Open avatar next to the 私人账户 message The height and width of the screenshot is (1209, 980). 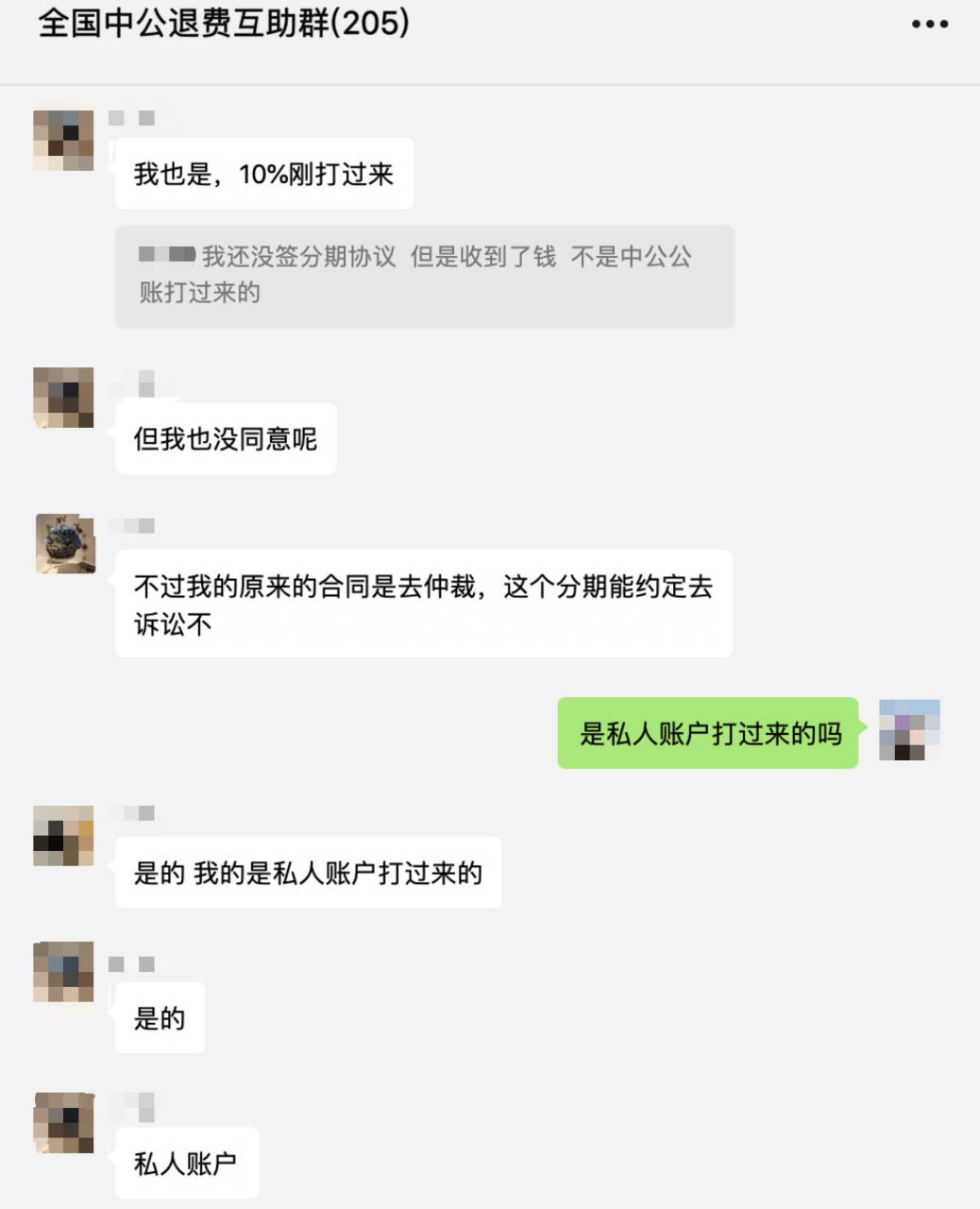63,1123
